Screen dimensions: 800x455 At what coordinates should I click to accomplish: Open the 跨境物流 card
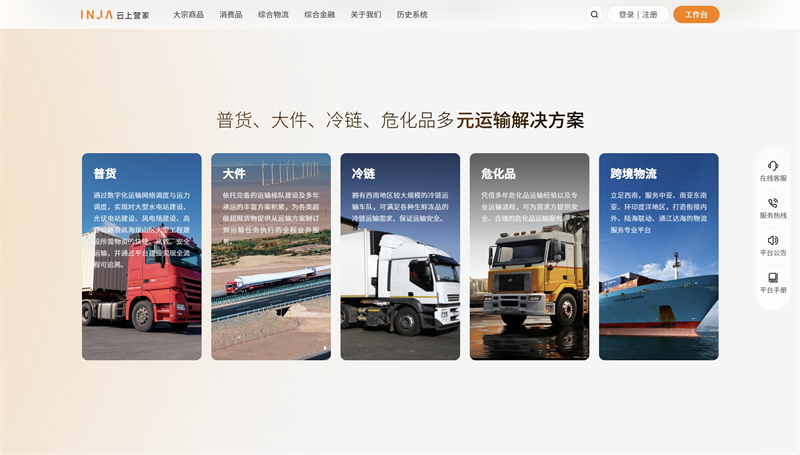[658, 256]
